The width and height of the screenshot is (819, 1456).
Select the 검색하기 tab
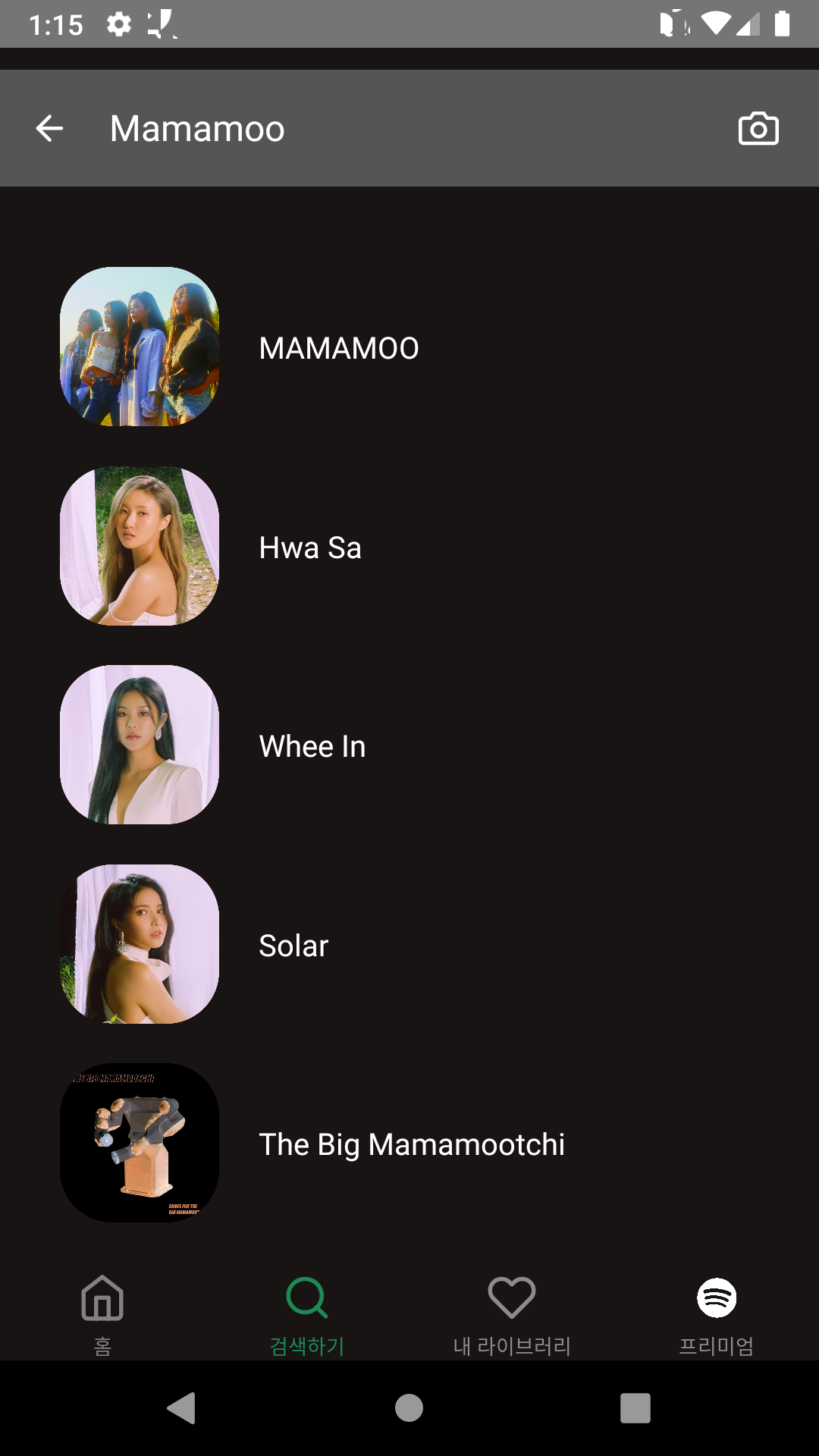(307, 1313)
